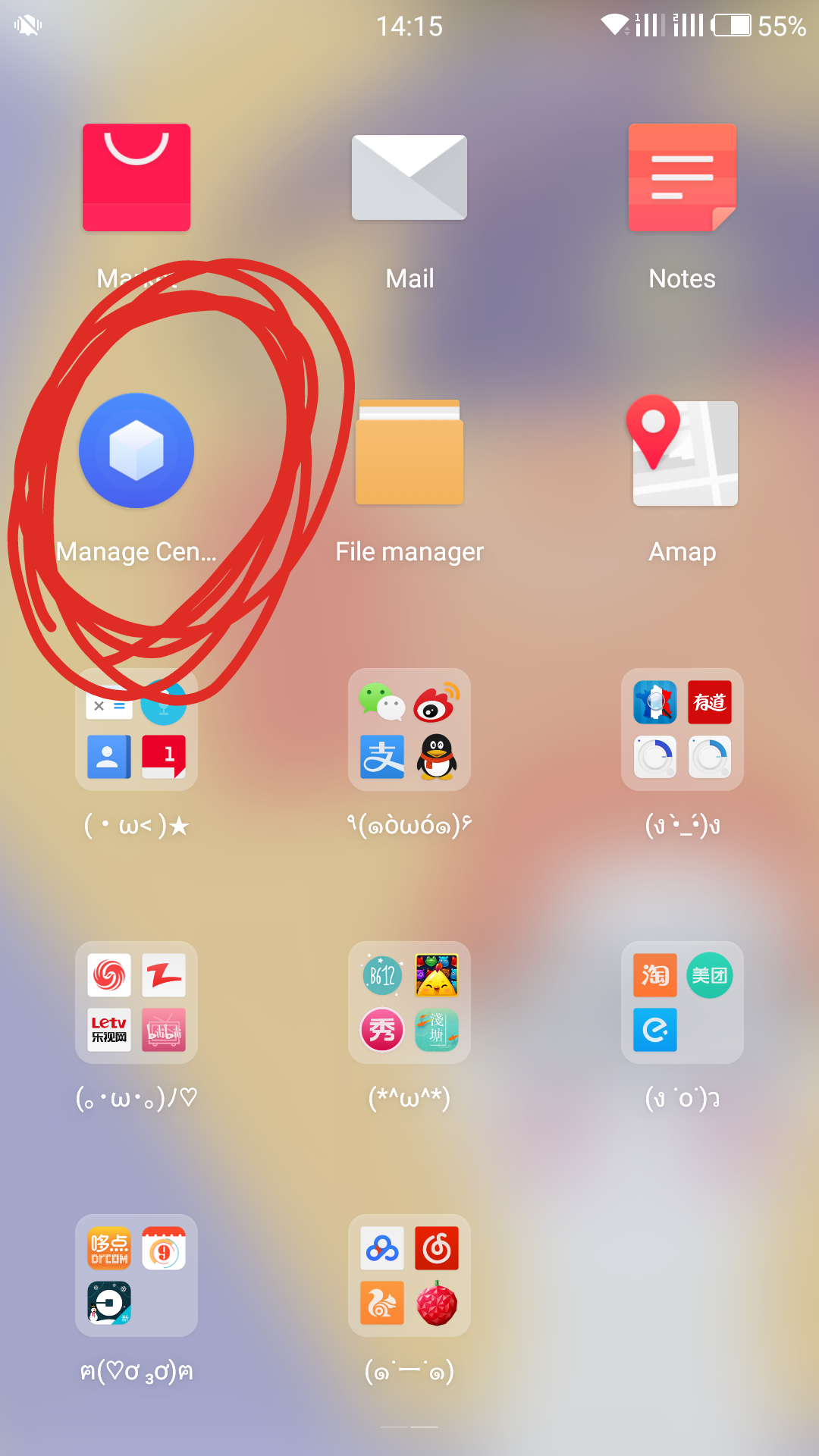819x1456 pixels.
Task: Open folder with Taobao and Meituan
Action: tap(682, 1003)
